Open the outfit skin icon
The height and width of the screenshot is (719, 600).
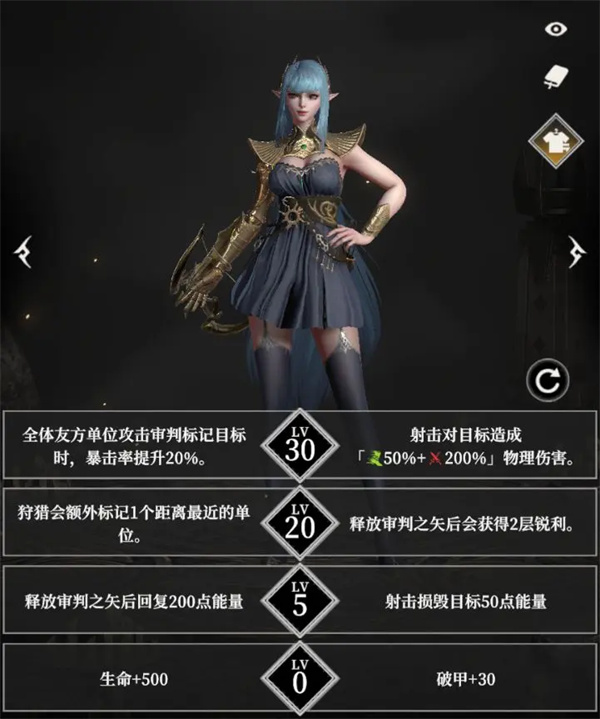[555, 140]
